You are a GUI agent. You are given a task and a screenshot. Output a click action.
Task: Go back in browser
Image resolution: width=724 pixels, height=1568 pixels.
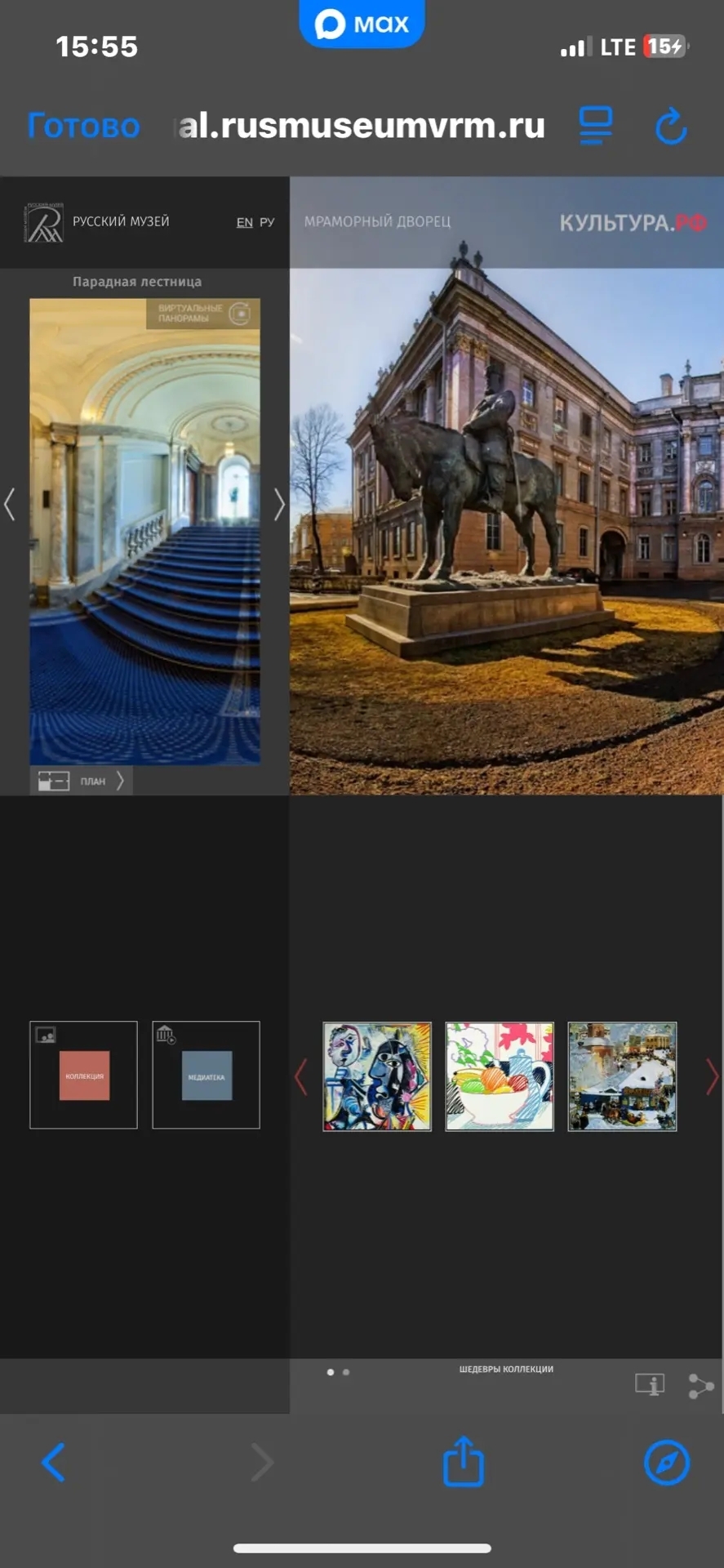click(x=54, y=1462)
